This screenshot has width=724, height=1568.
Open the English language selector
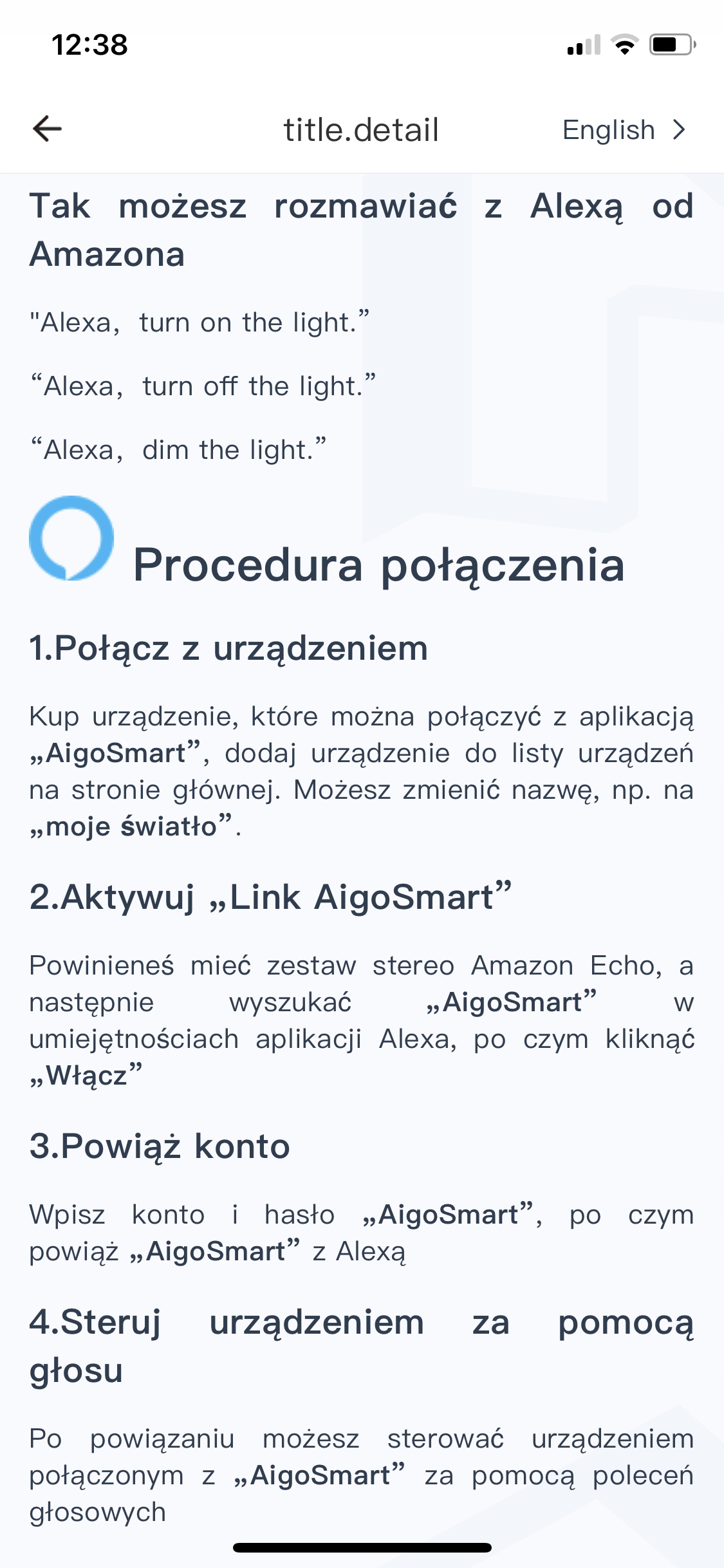click(x=623, y=130)
